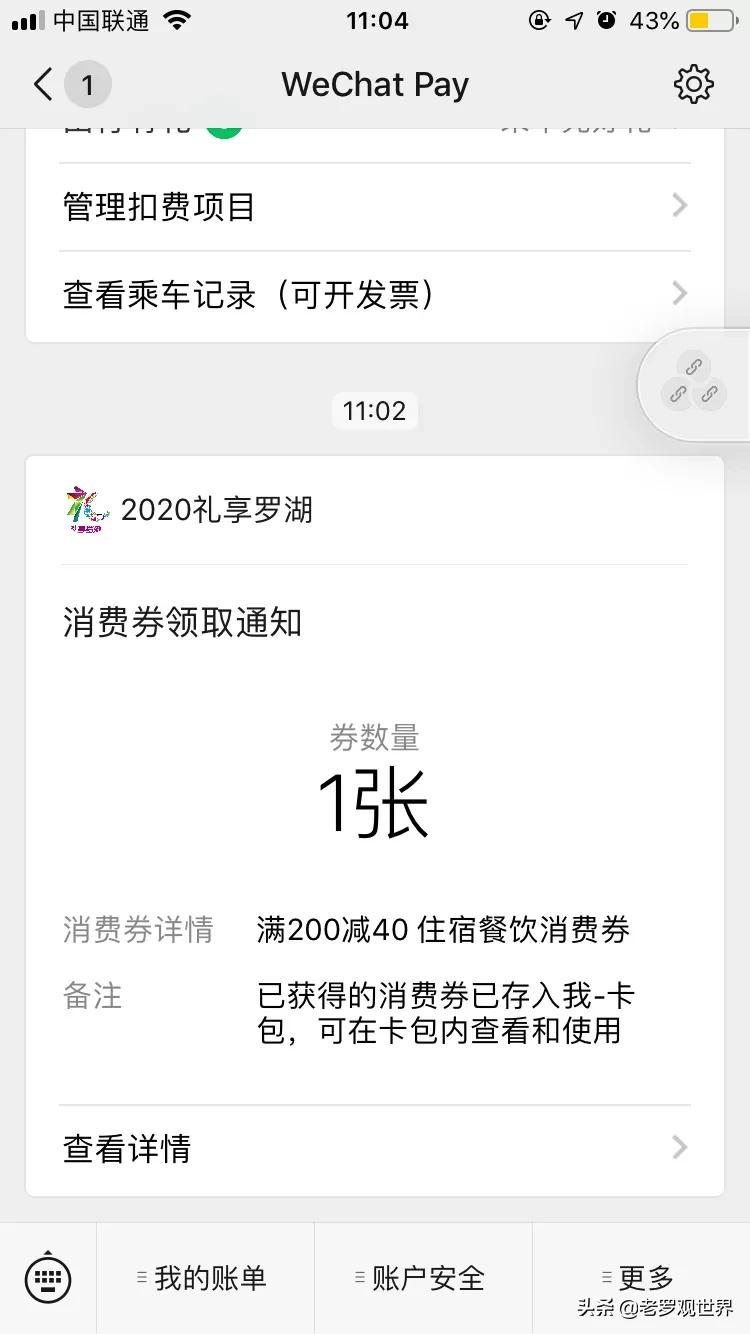750x1334 pixels.
Task: Open the 更多 menu at bottom right
Action: point(640,1278)
